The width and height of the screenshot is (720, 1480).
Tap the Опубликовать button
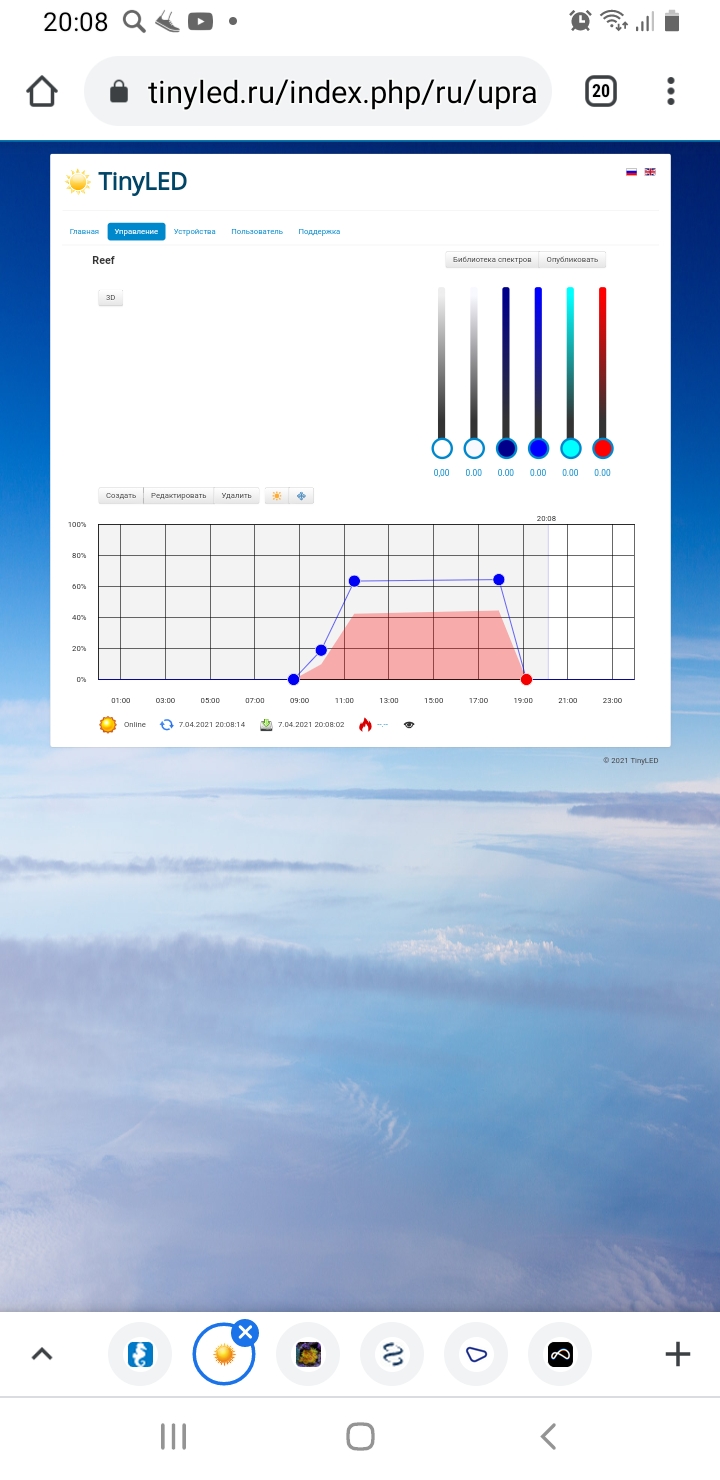572,260
